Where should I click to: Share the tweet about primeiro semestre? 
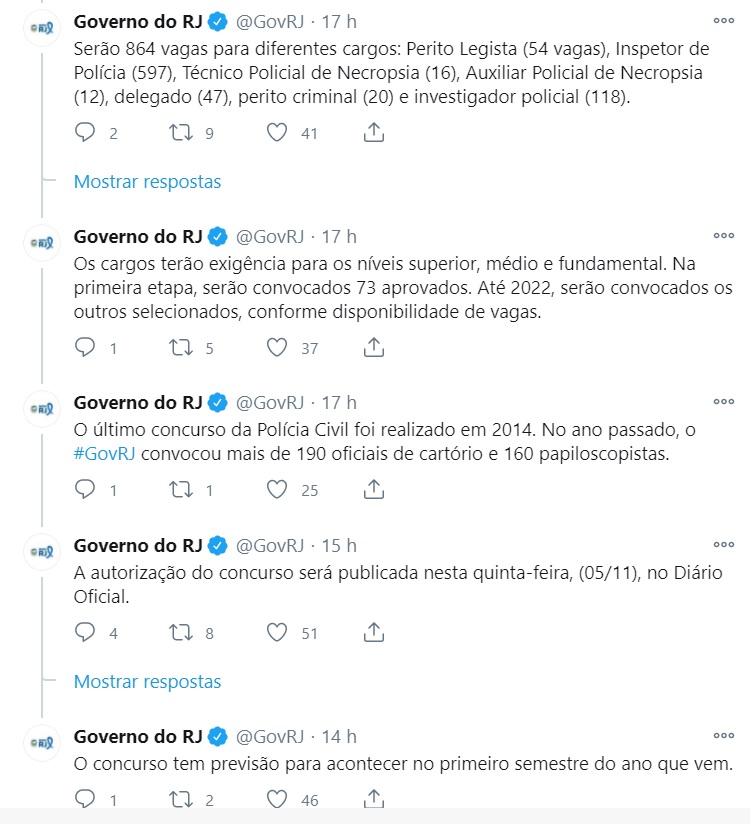[x=374, y=799]
